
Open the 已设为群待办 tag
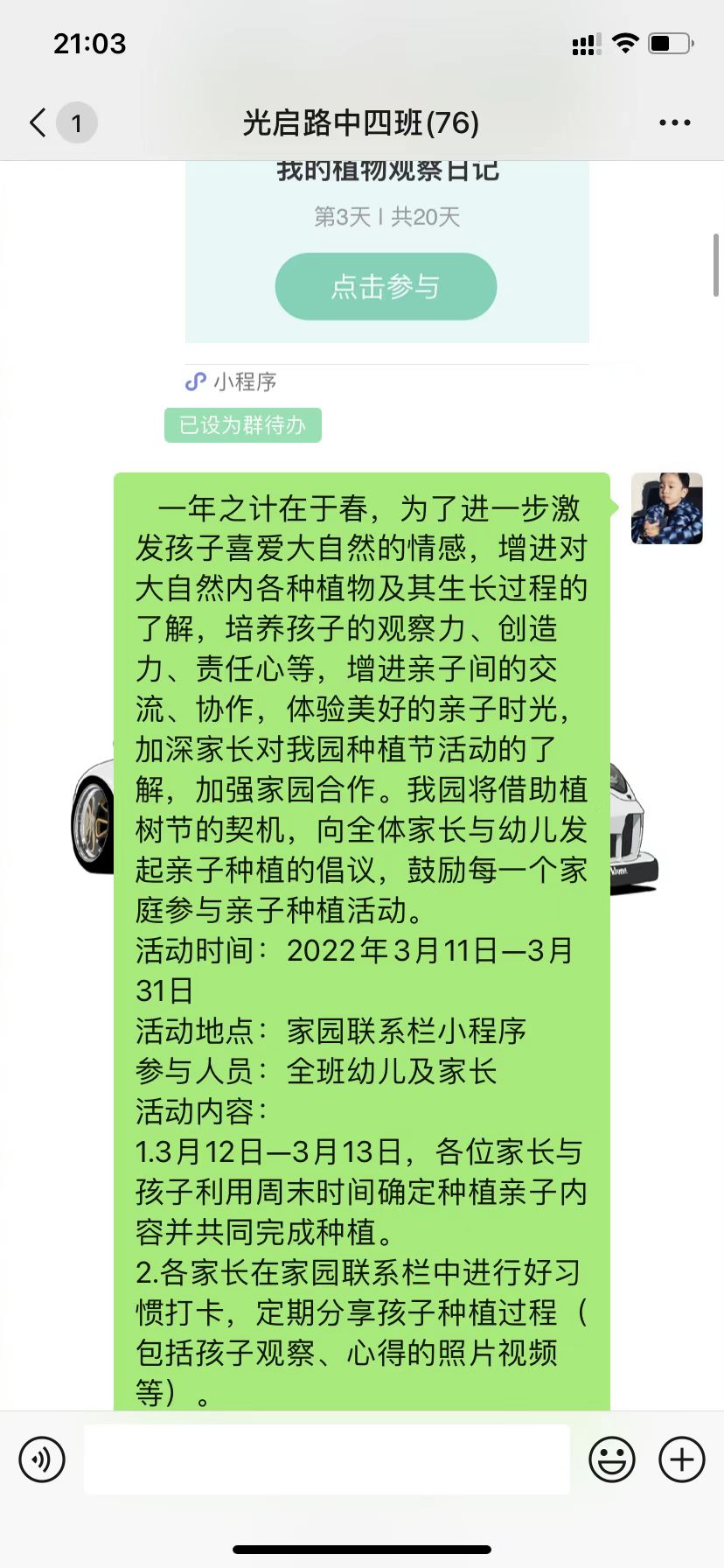[x=243, y=425]
